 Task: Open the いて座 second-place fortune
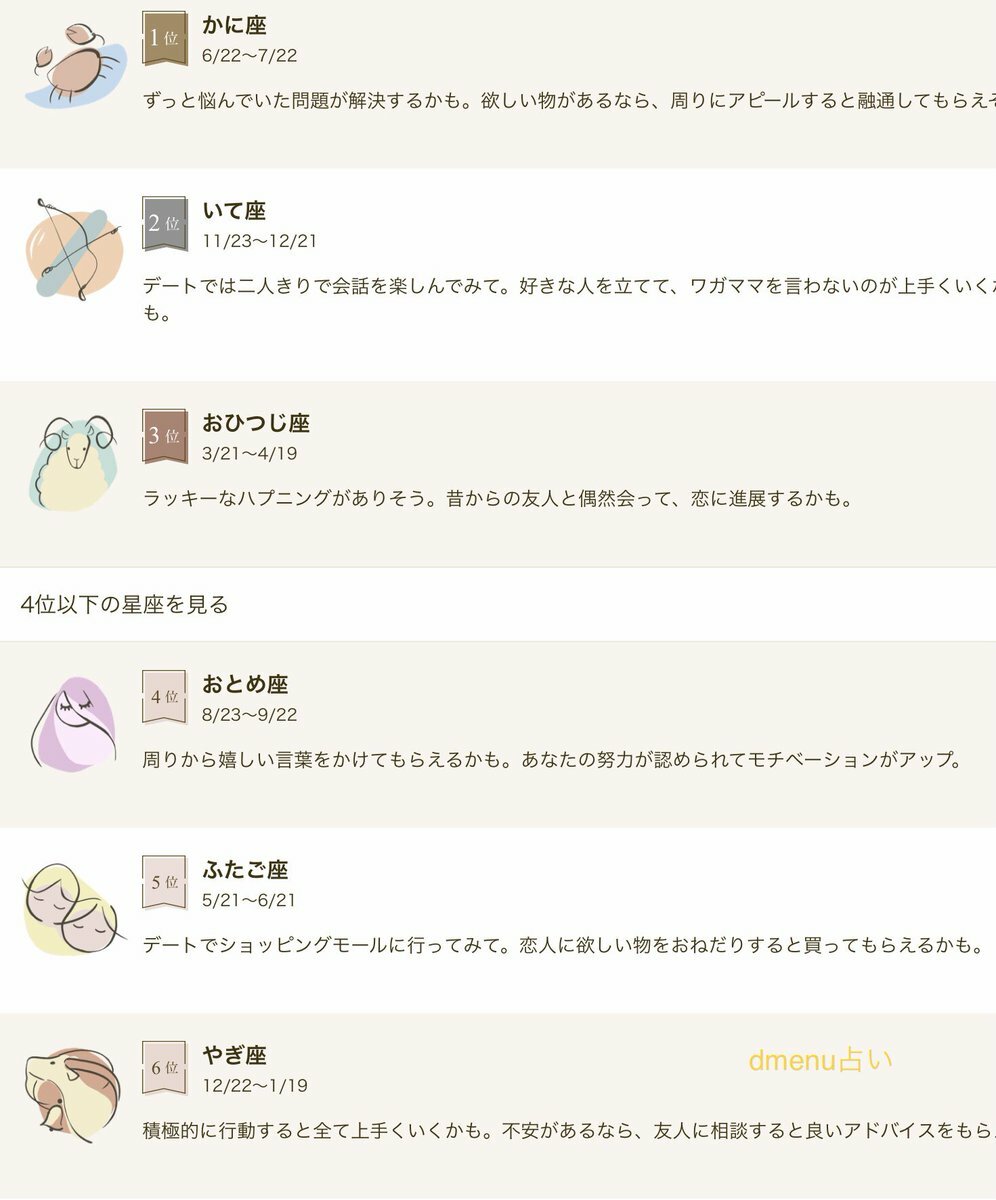pyautogui.click(x=234, y=212)
